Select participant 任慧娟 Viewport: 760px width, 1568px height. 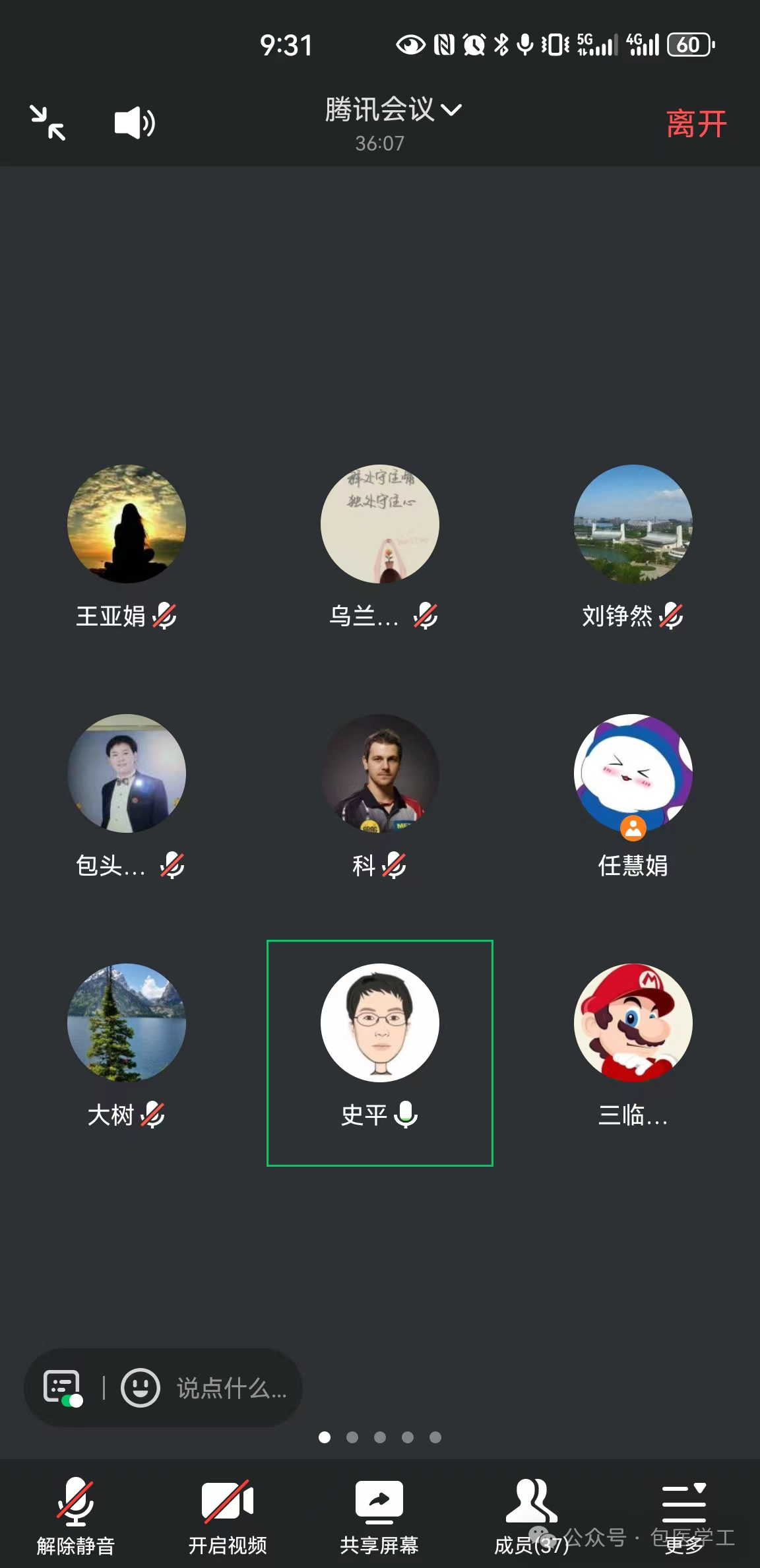coord(633,773)
